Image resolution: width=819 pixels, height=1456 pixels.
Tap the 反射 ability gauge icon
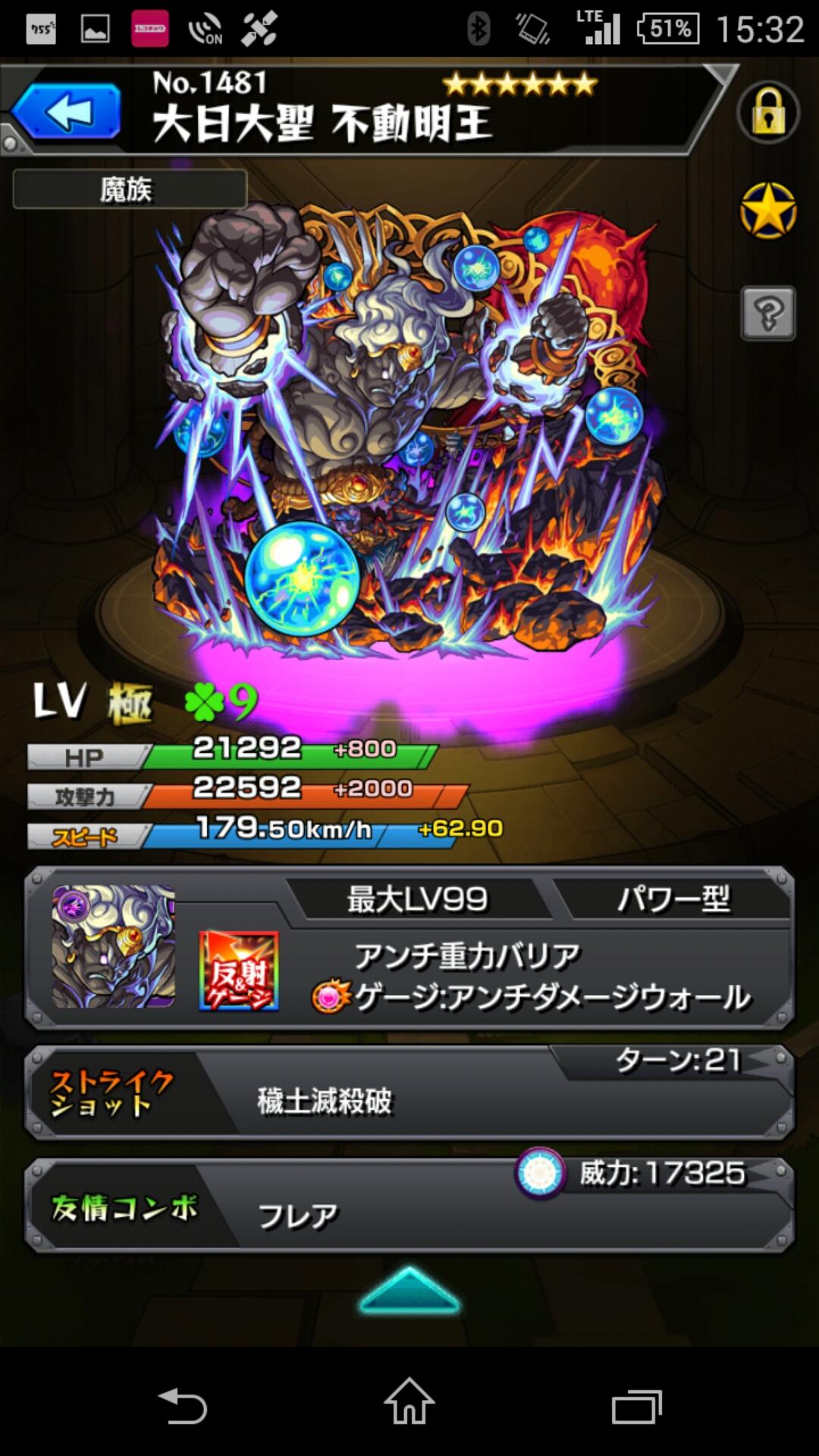click(x=239, y=971)
